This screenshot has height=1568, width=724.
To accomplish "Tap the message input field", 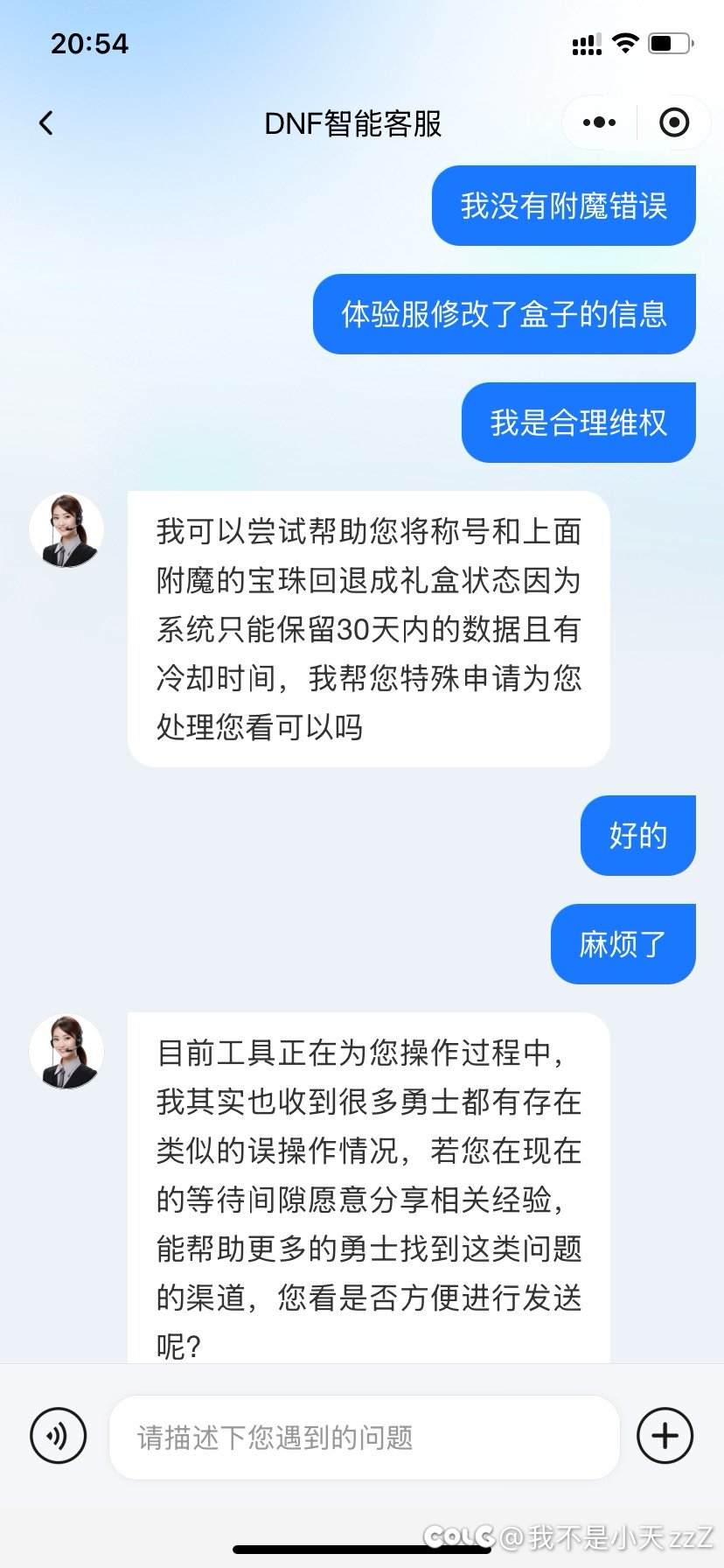I will point(364,1437).
